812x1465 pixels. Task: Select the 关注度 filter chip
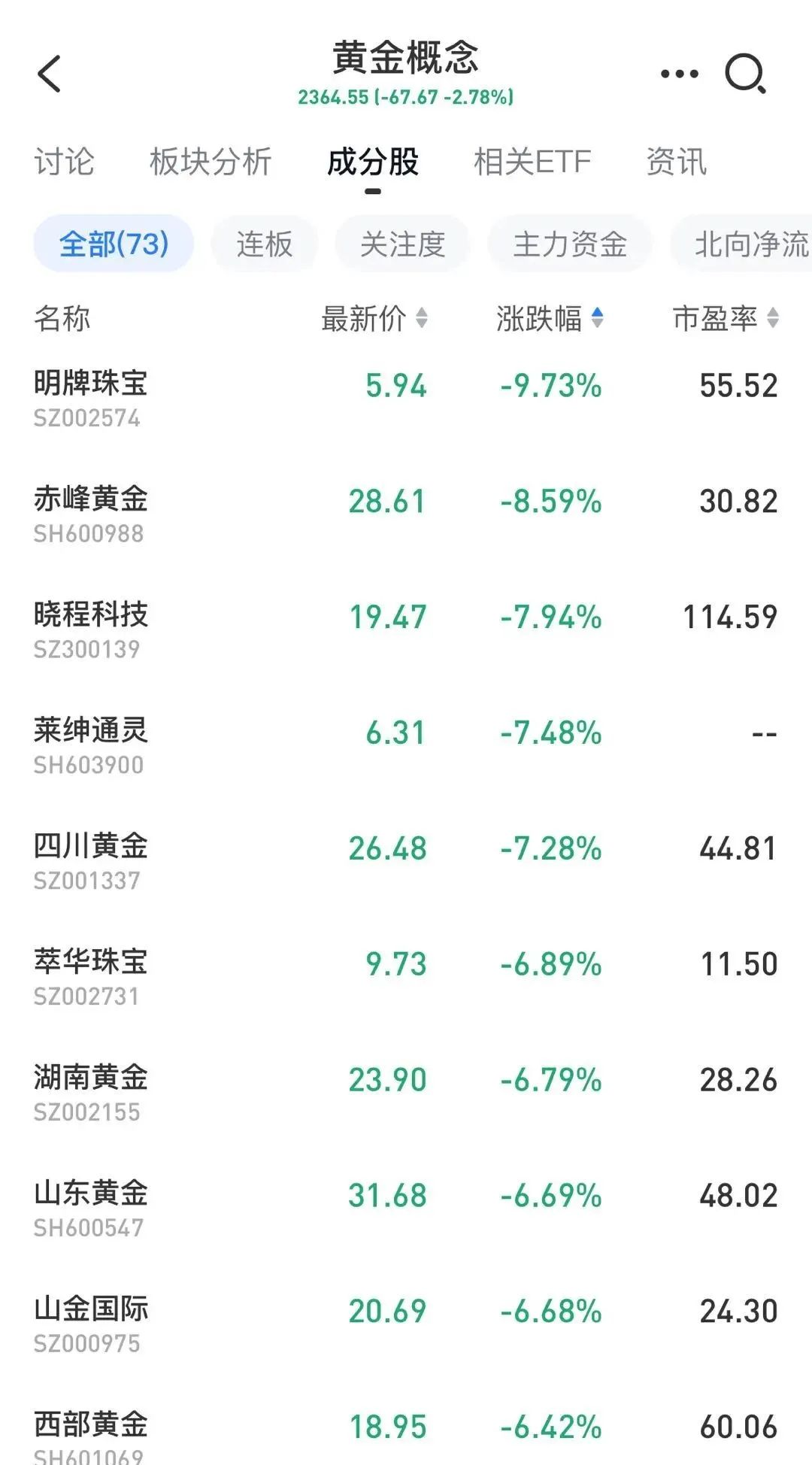pos(402,244)
